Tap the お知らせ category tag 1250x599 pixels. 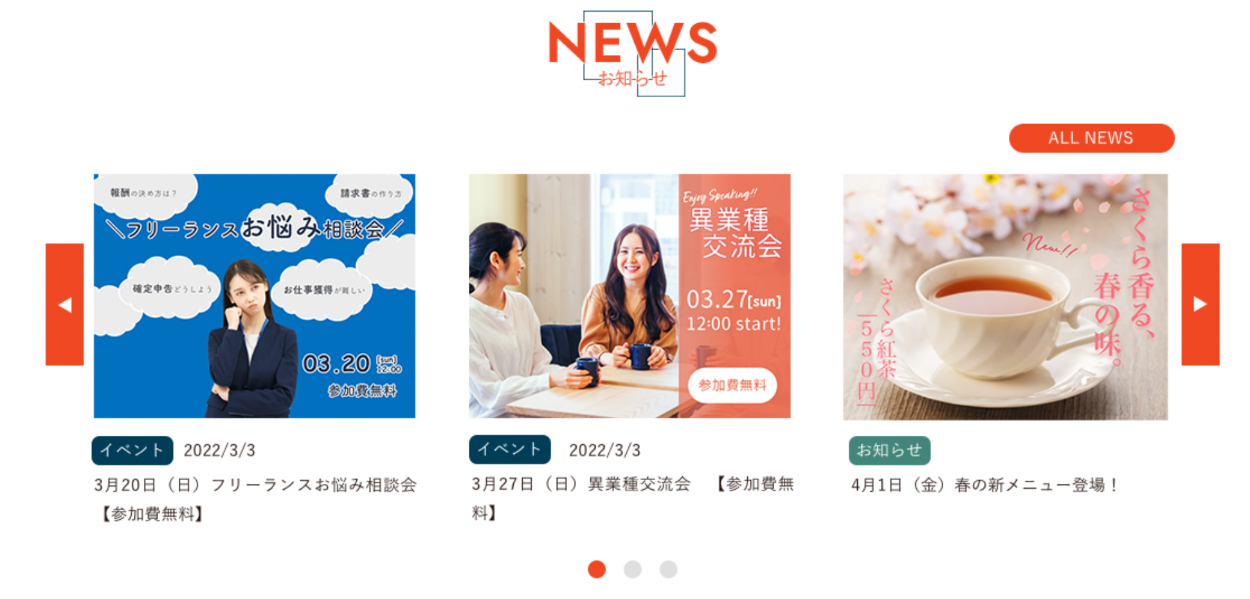pos(889,450)
